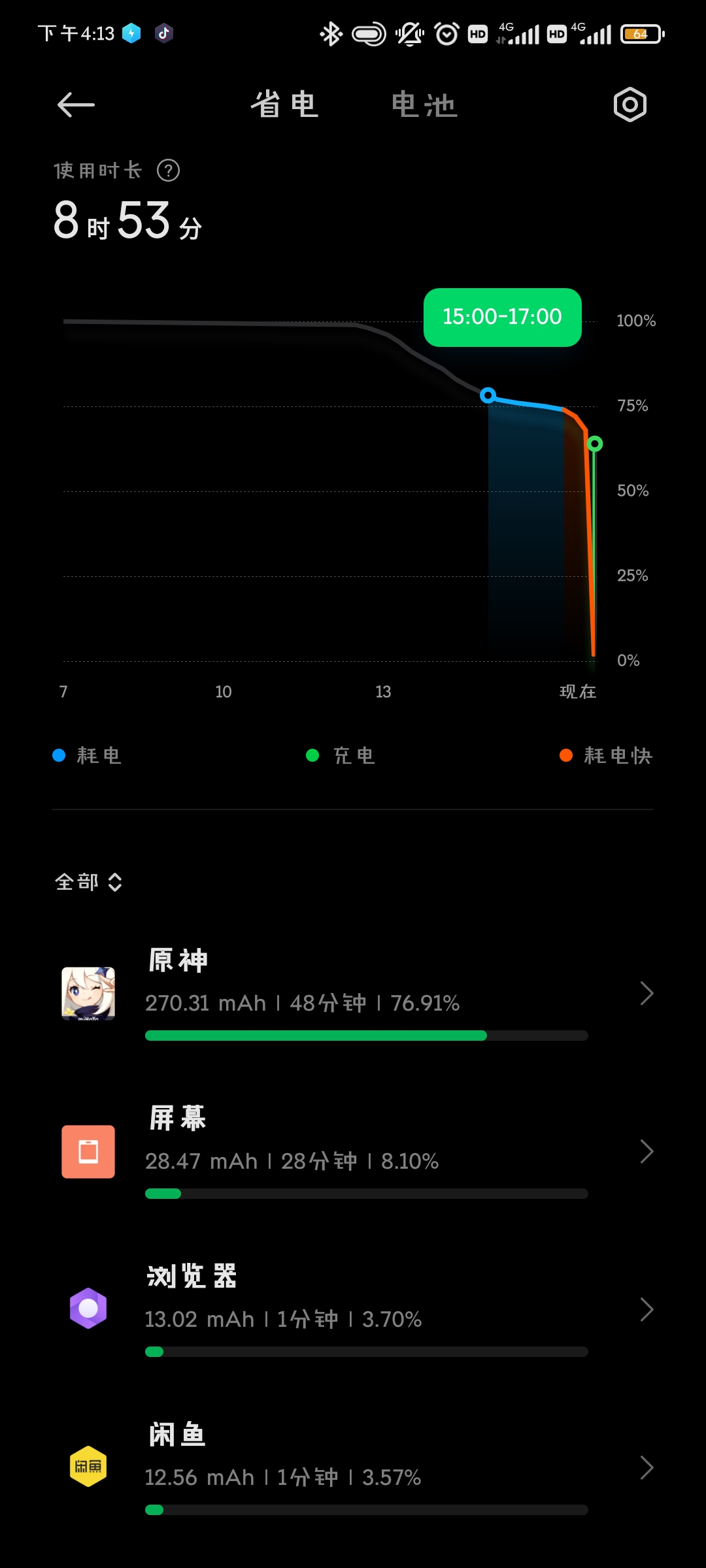Open battery settings hexagon icon
The width and height of the screenshot is (706, 1568).
click(630, 105)
